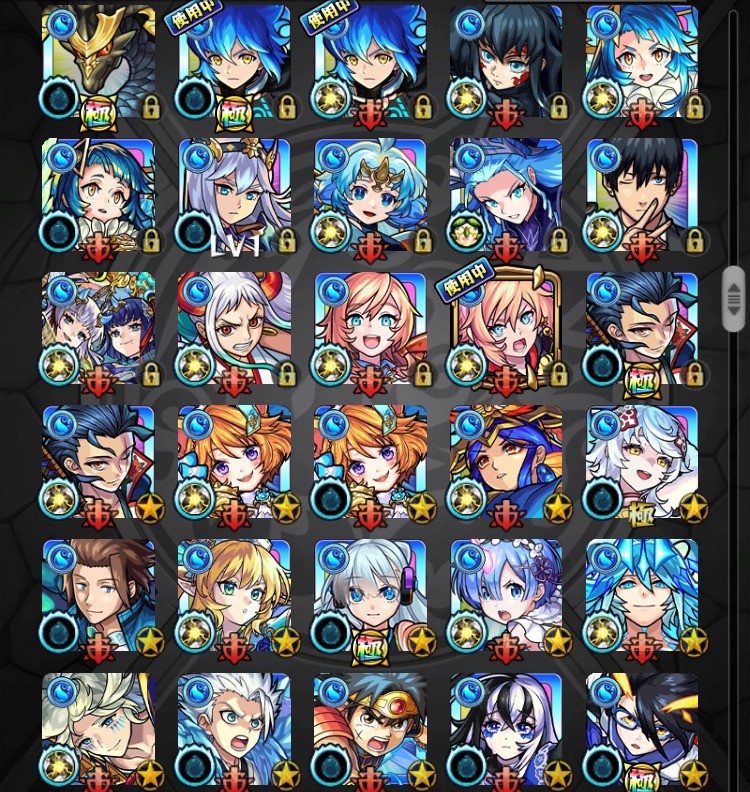Screen dimensions: 750x792
Task: Select the brown-haired man tile
Action: click(98, 596)
